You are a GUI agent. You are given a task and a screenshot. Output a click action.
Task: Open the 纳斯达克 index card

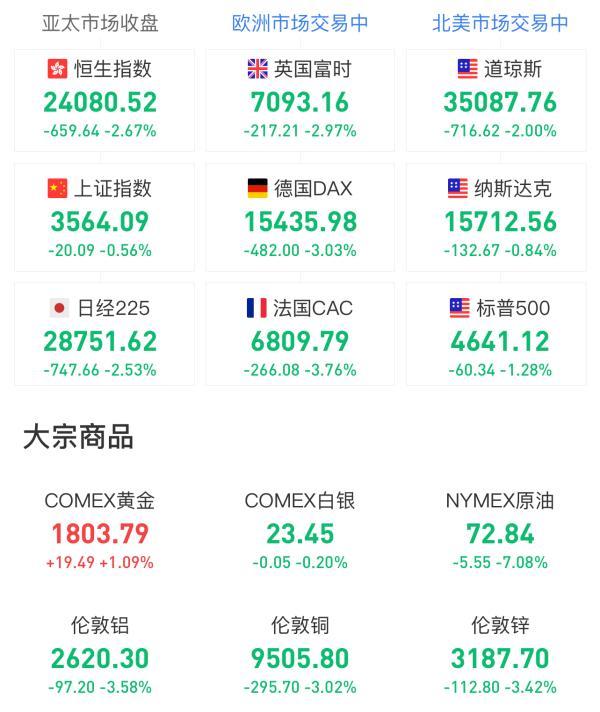497,220
